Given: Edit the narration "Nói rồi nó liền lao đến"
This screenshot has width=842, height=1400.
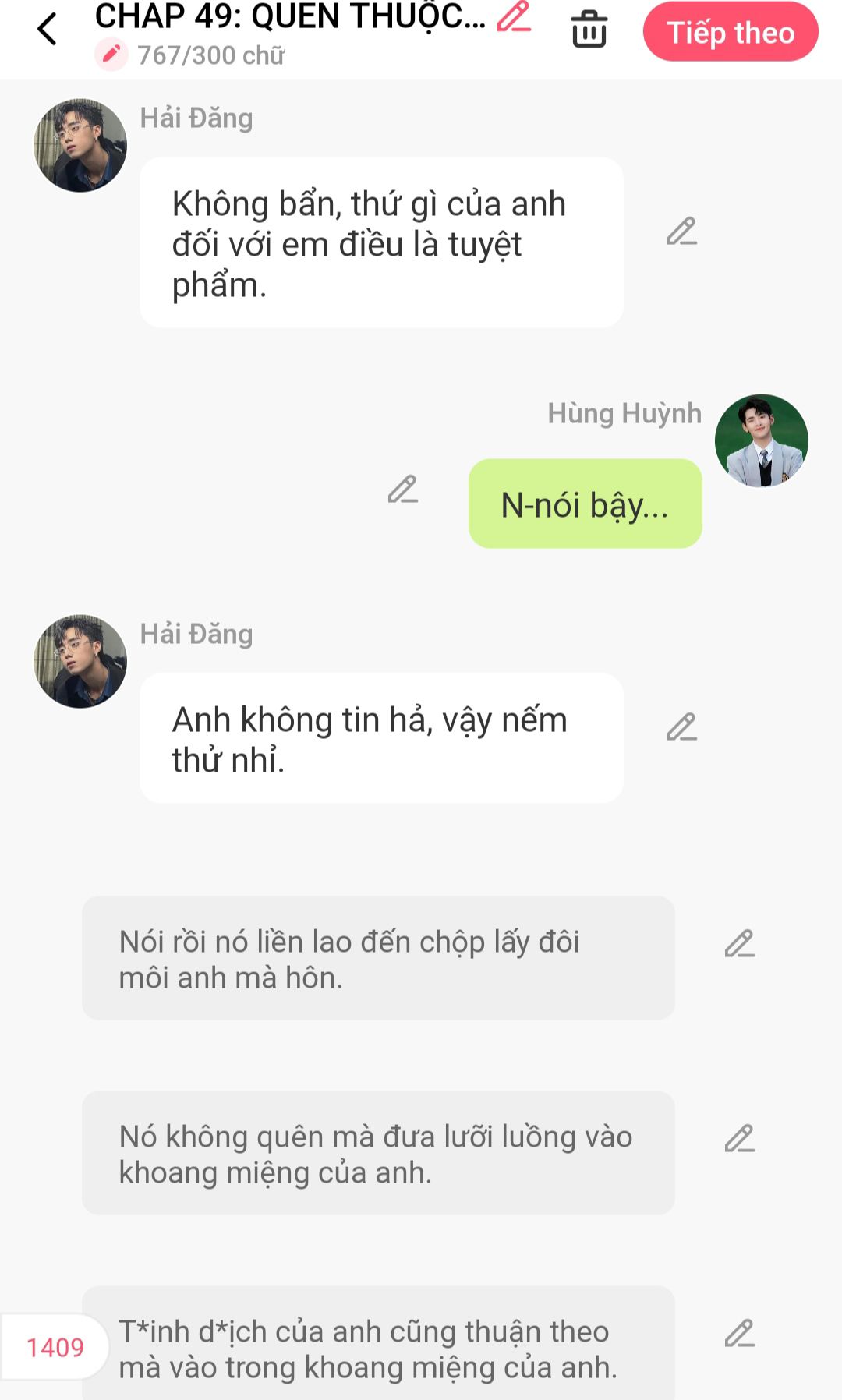Looking at the screenshot, I should pyautogui.click(x=739, y=944).
